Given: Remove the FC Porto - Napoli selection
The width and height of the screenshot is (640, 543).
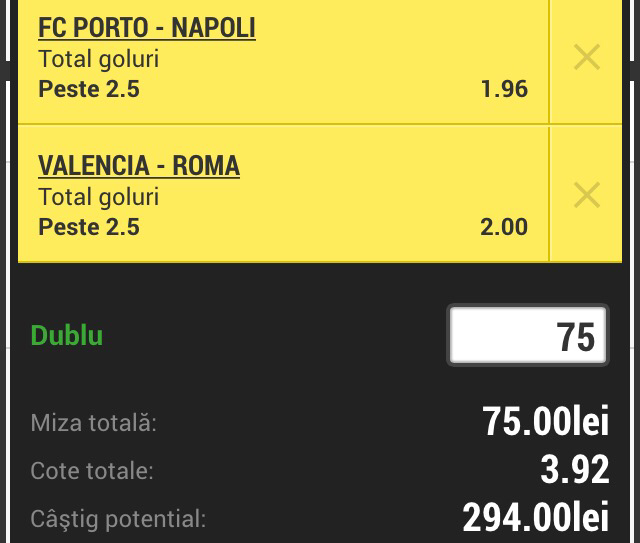Looking at the screenshot, I should pos(587,58).
